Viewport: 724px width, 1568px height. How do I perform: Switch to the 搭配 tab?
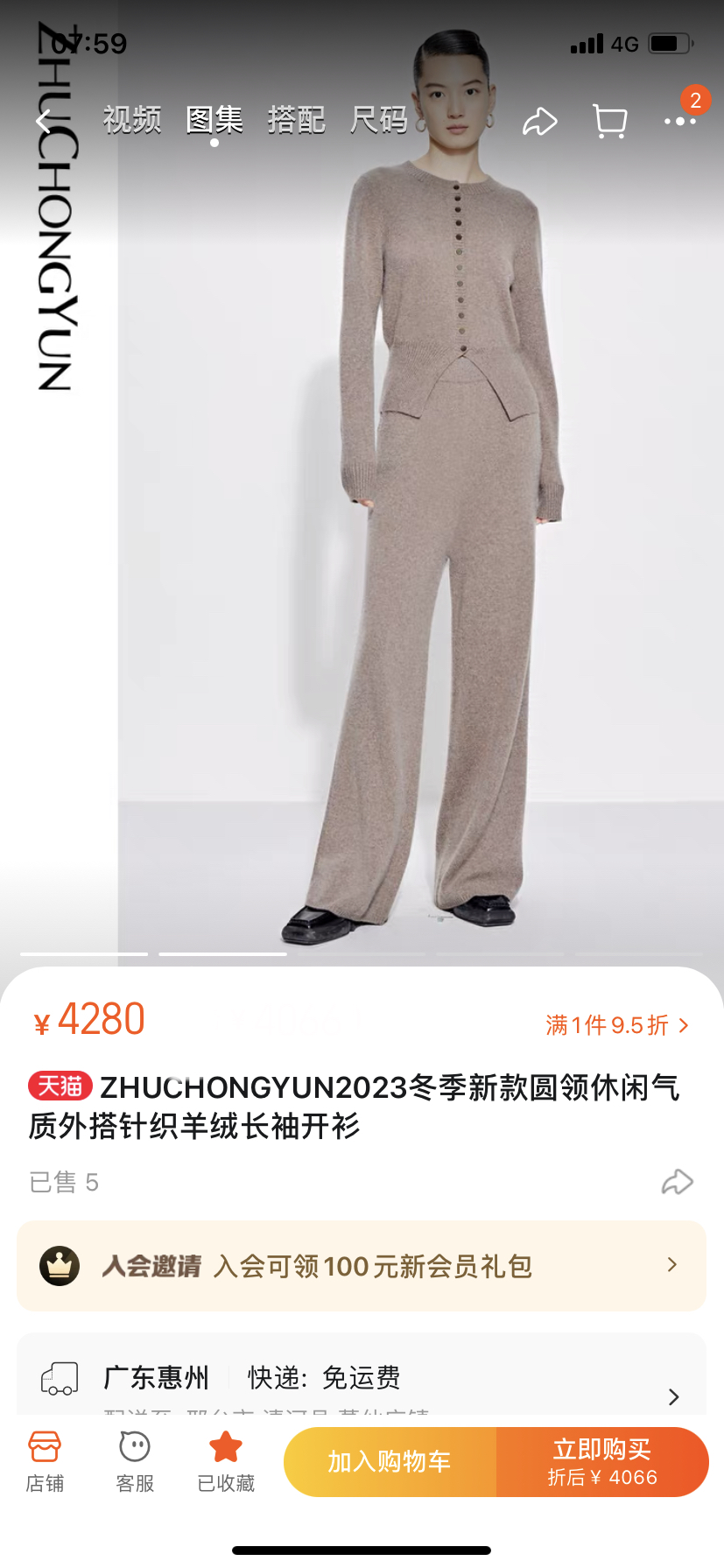click(296, 120)
